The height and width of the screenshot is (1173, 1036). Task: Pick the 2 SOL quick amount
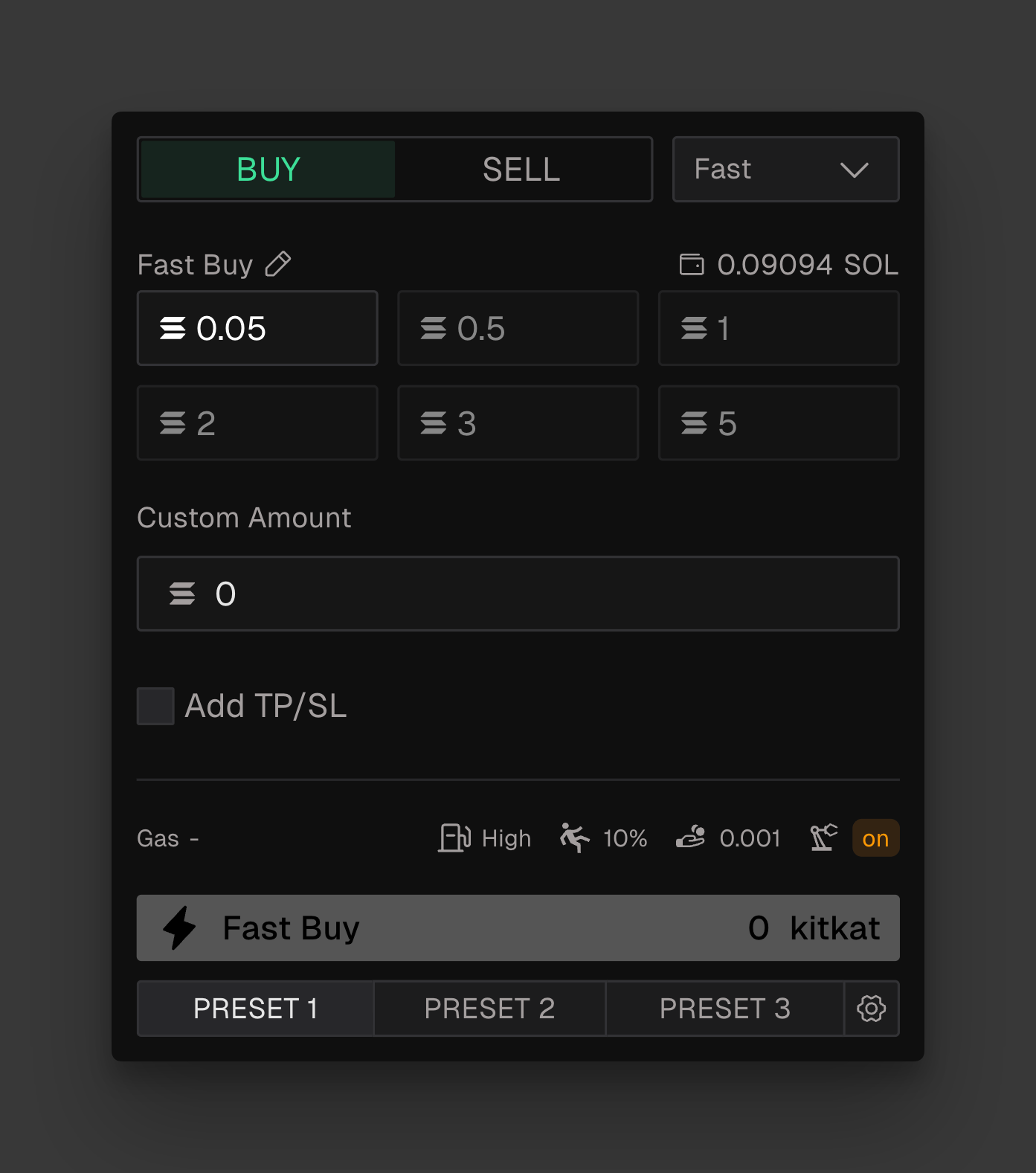pos(257,423)
